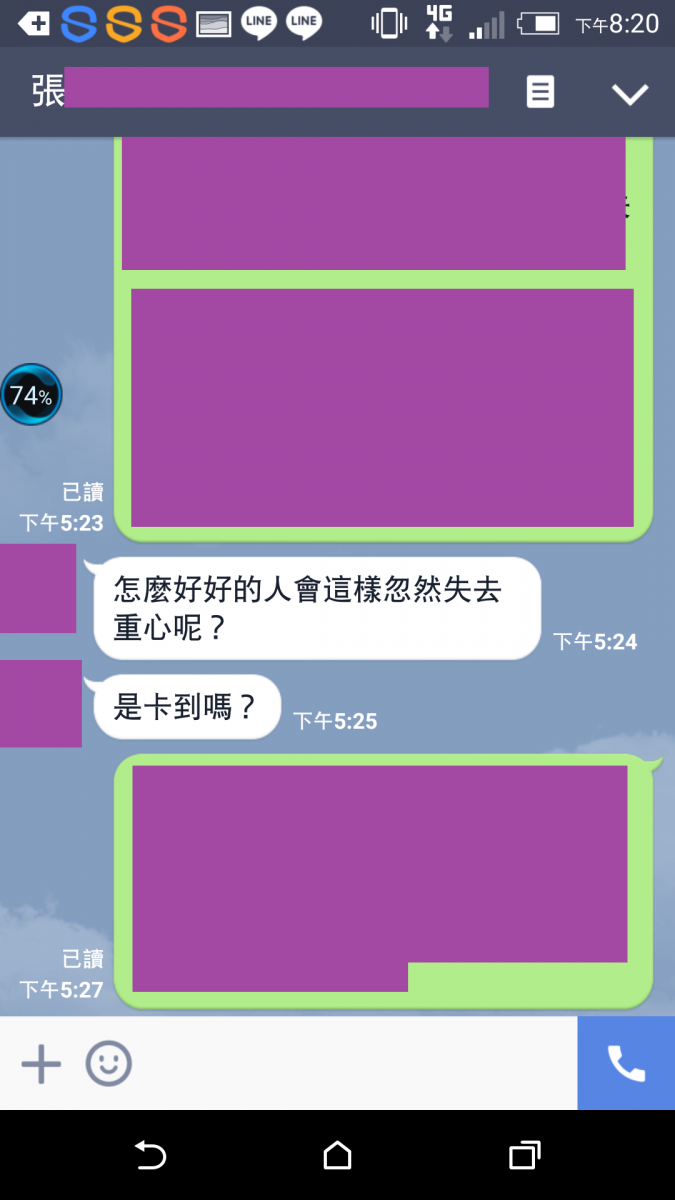
Task: Open the plus attachment menu
Action: (41, 1064)
